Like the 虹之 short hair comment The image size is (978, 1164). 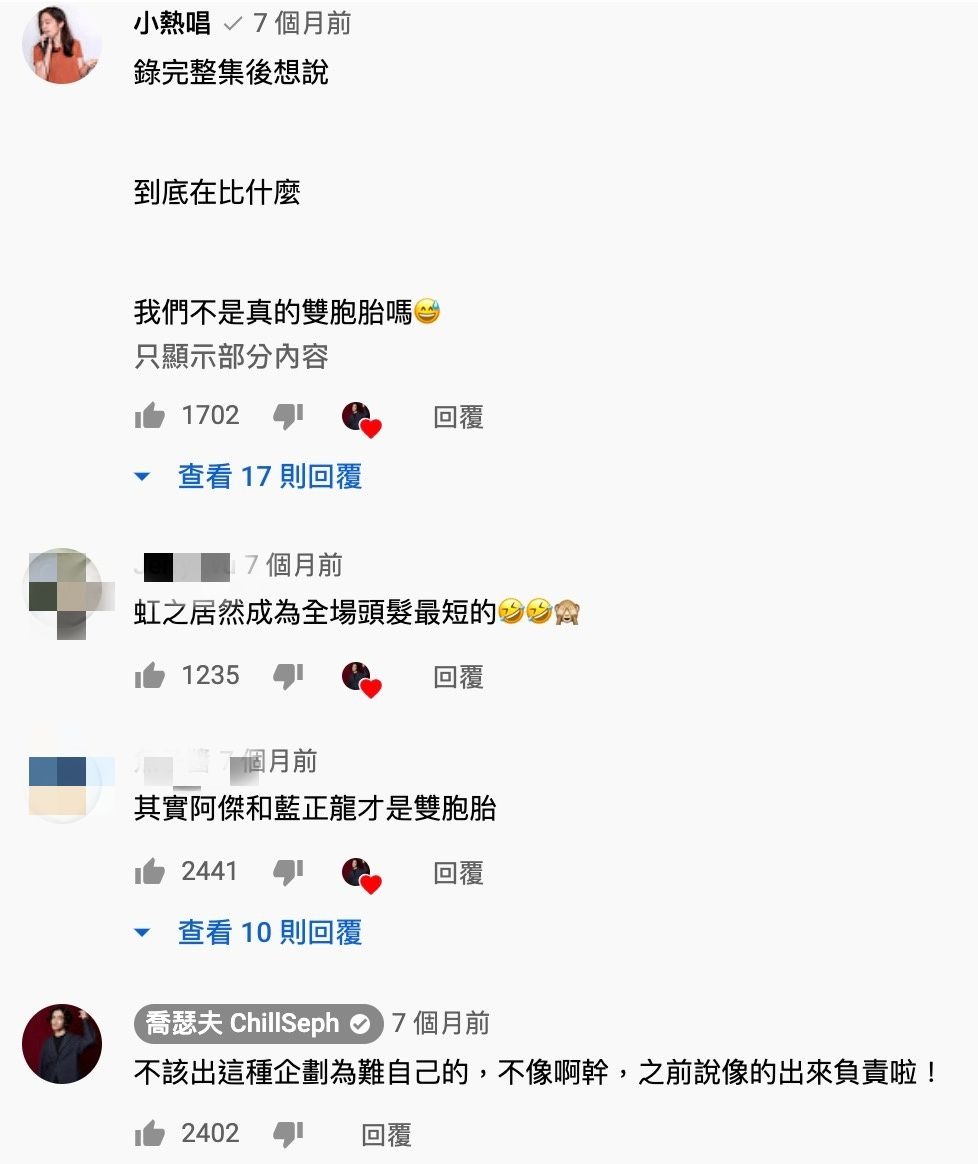point(150,676)
